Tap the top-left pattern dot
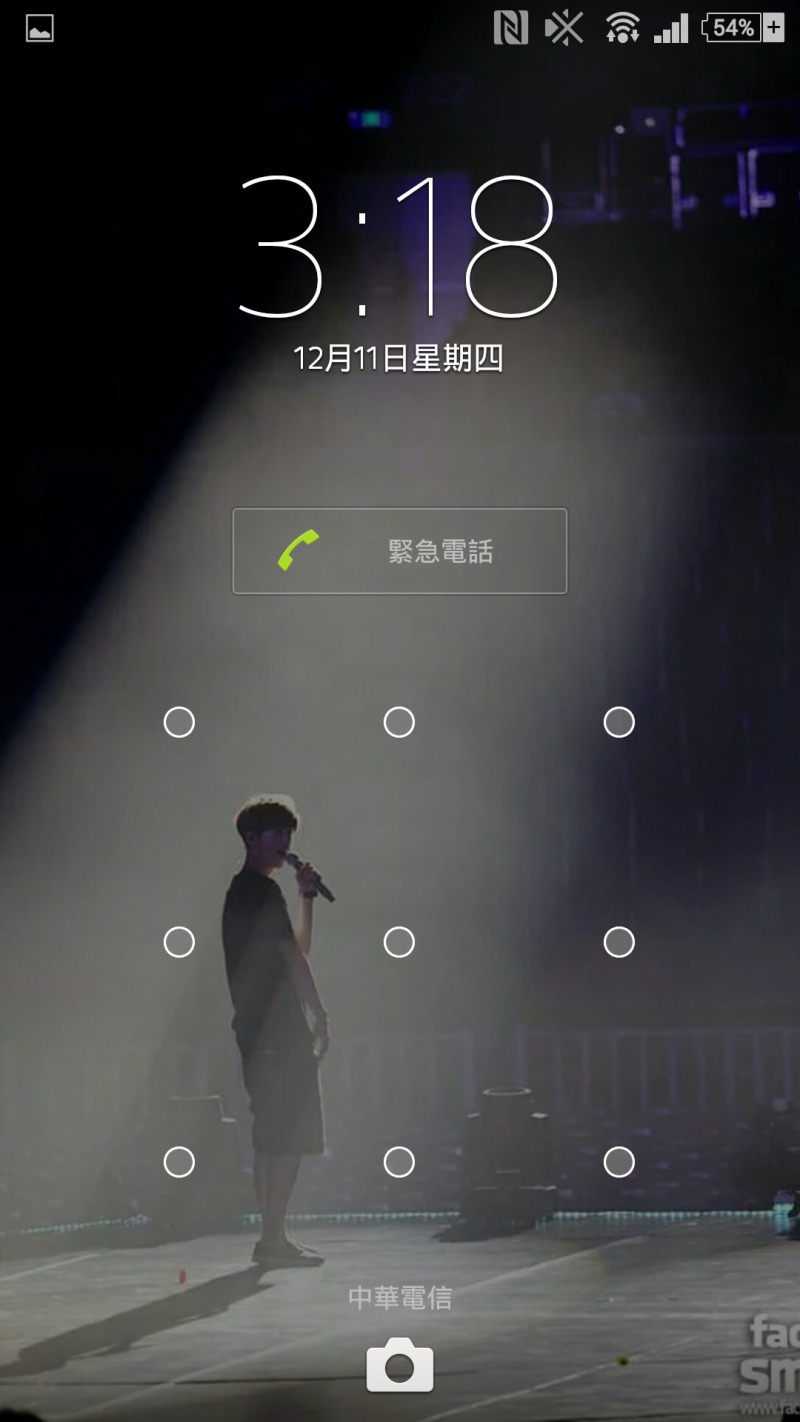This screenshot has width=800, height=1422. coord(179,722)
